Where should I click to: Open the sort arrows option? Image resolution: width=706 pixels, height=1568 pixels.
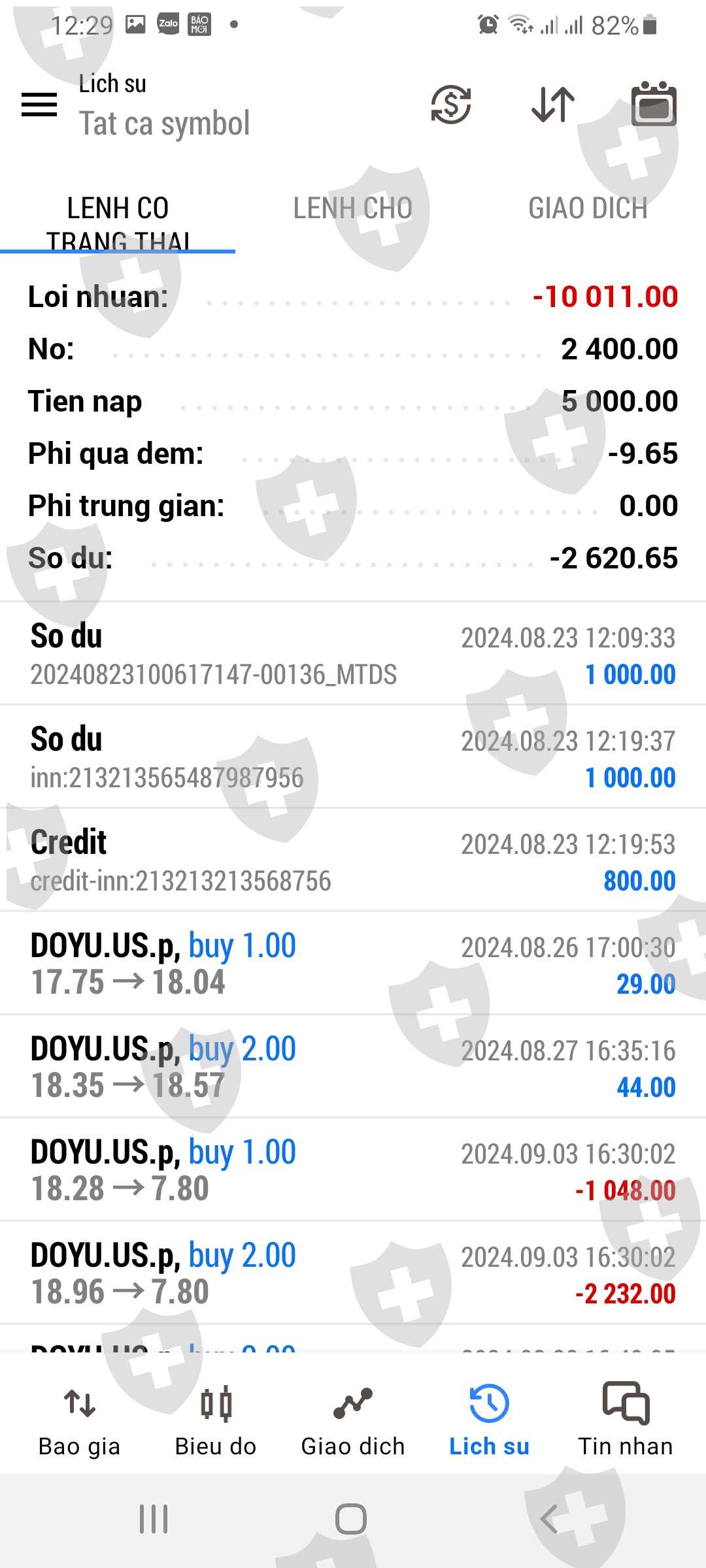[553, 105]
